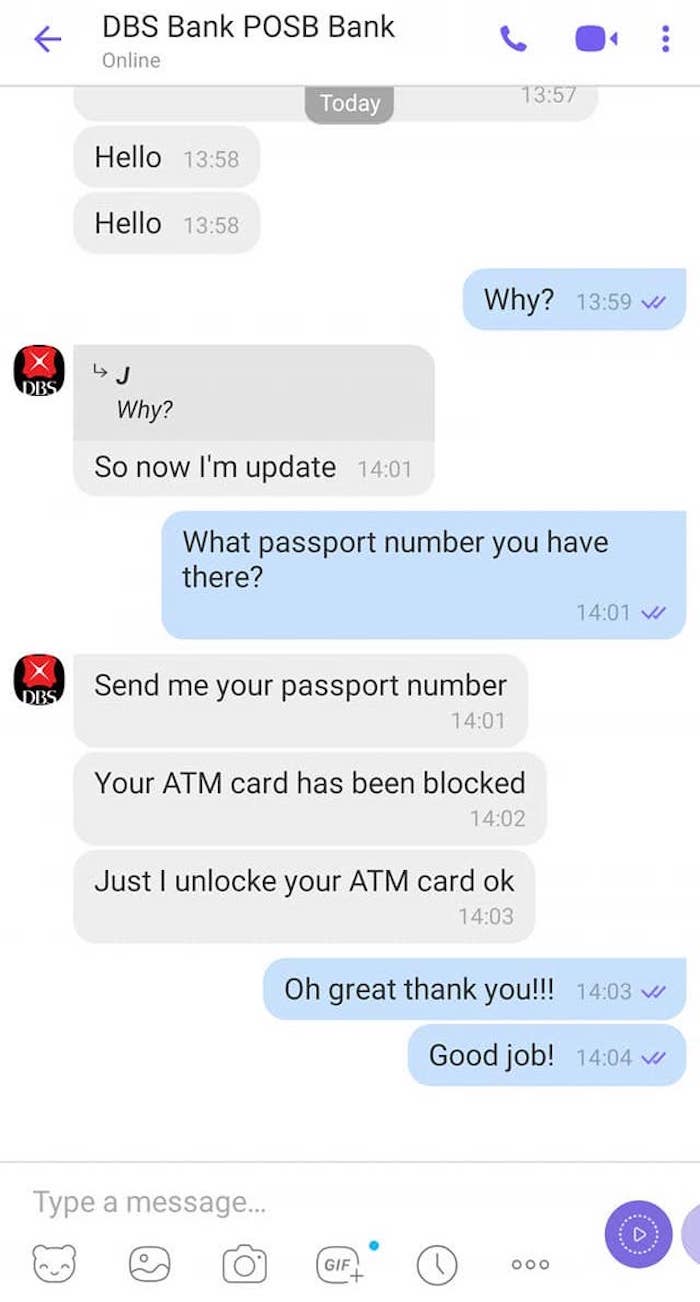This screenshot has height=1302, width=700.
Task: Open the GIF creator
Action: coord(341,1265)
